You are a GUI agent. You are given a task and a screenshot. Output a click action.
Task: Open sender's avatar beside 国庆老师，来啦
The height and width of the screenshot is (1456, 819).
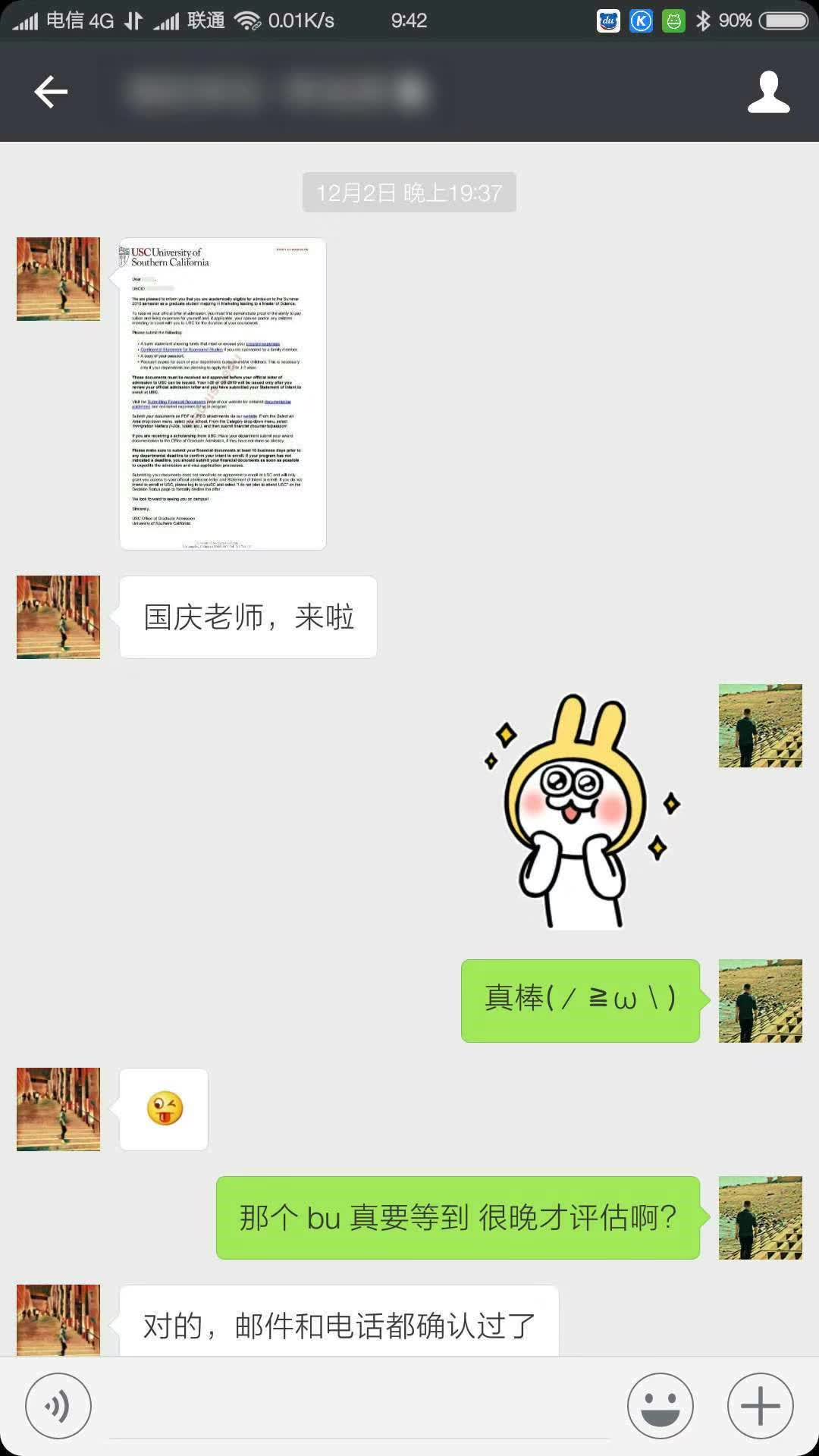(x=58, y=617)
